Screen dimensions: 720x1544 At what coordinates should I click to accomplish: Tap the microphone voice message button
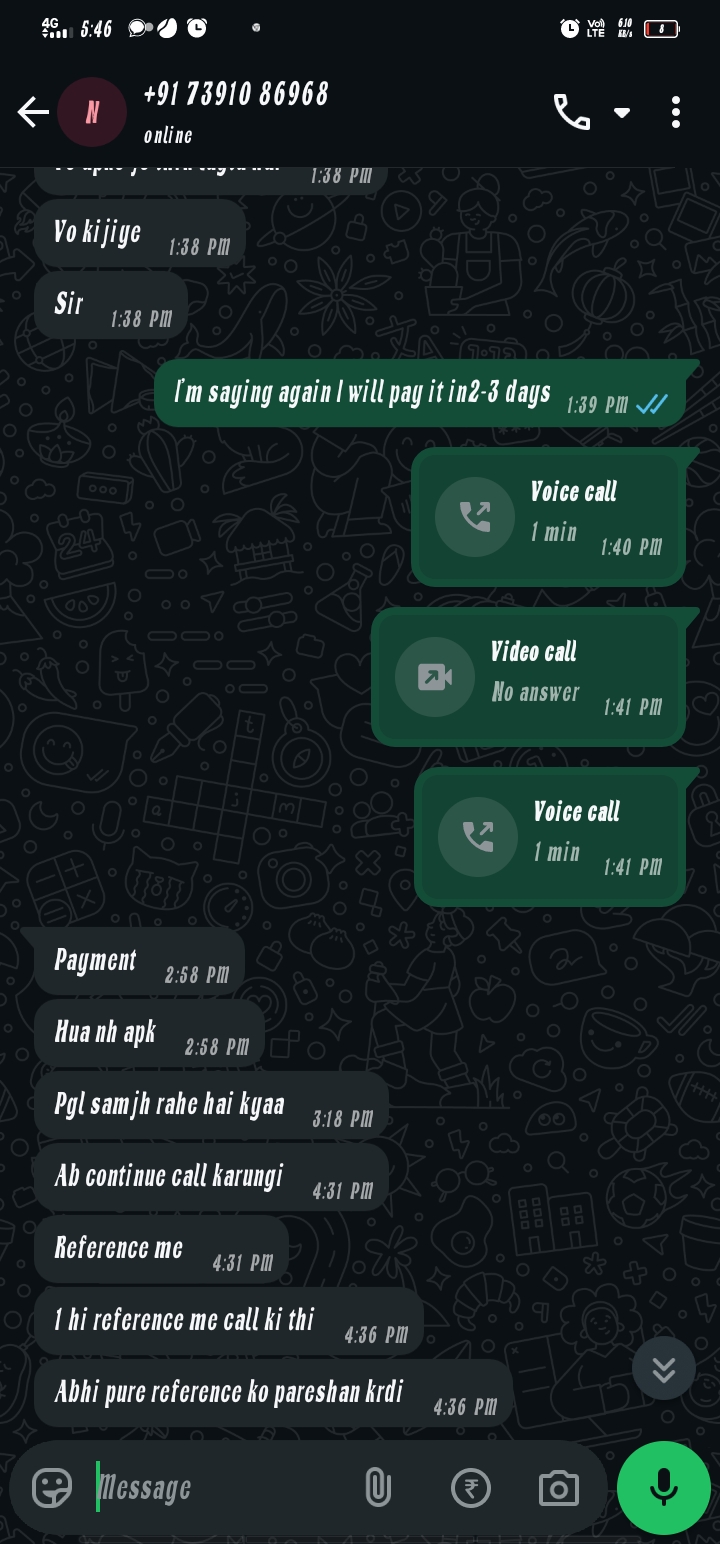664,1488
